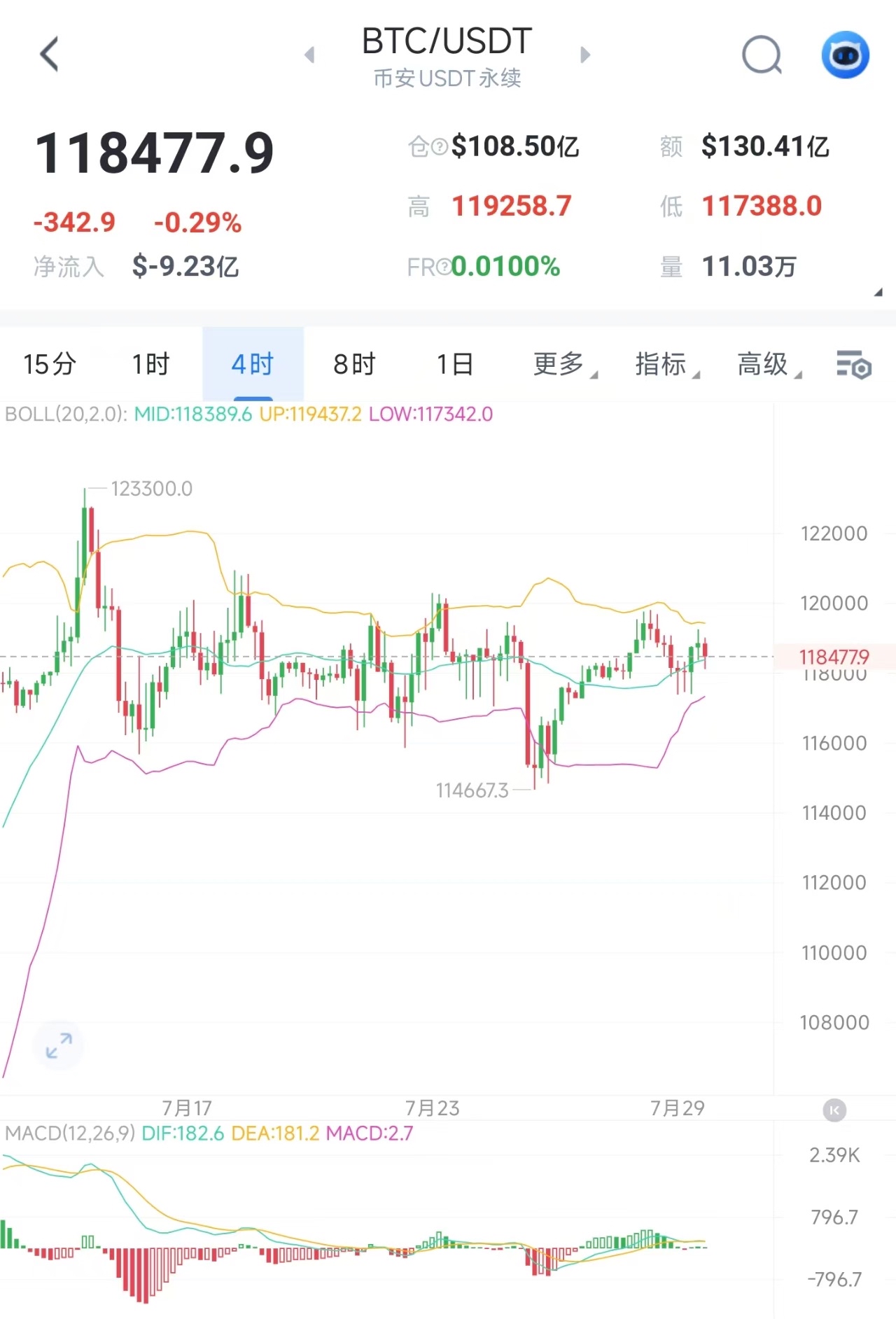Jump to latest candle button
Image resolution: width=896 pixels, height=1319 pixels.
tap(834, 1110)
